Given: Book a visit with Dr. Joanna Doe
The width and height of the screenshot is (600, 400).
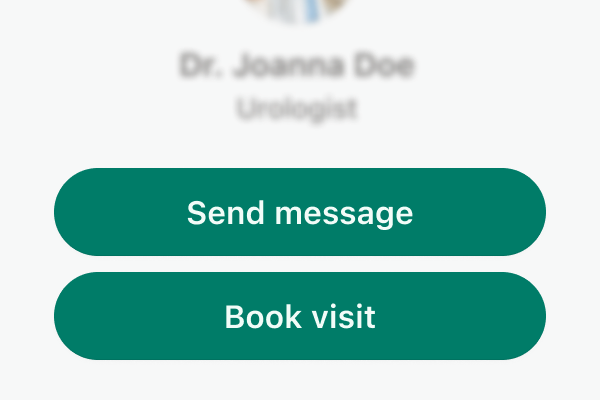Looking at the screenshot, I should [300, 316].
